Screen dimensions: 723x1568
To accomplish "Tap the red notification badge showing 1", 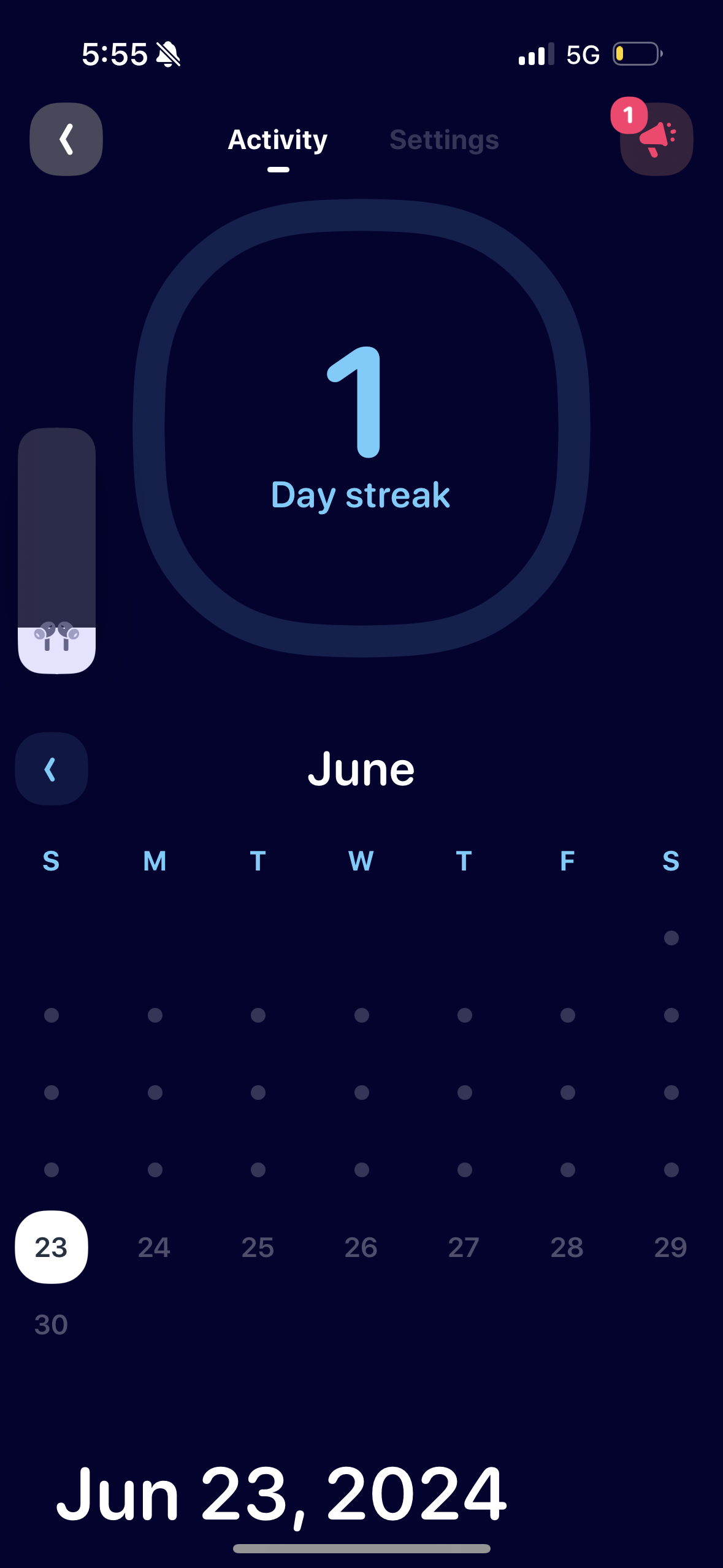I will (x=628, y=117).
